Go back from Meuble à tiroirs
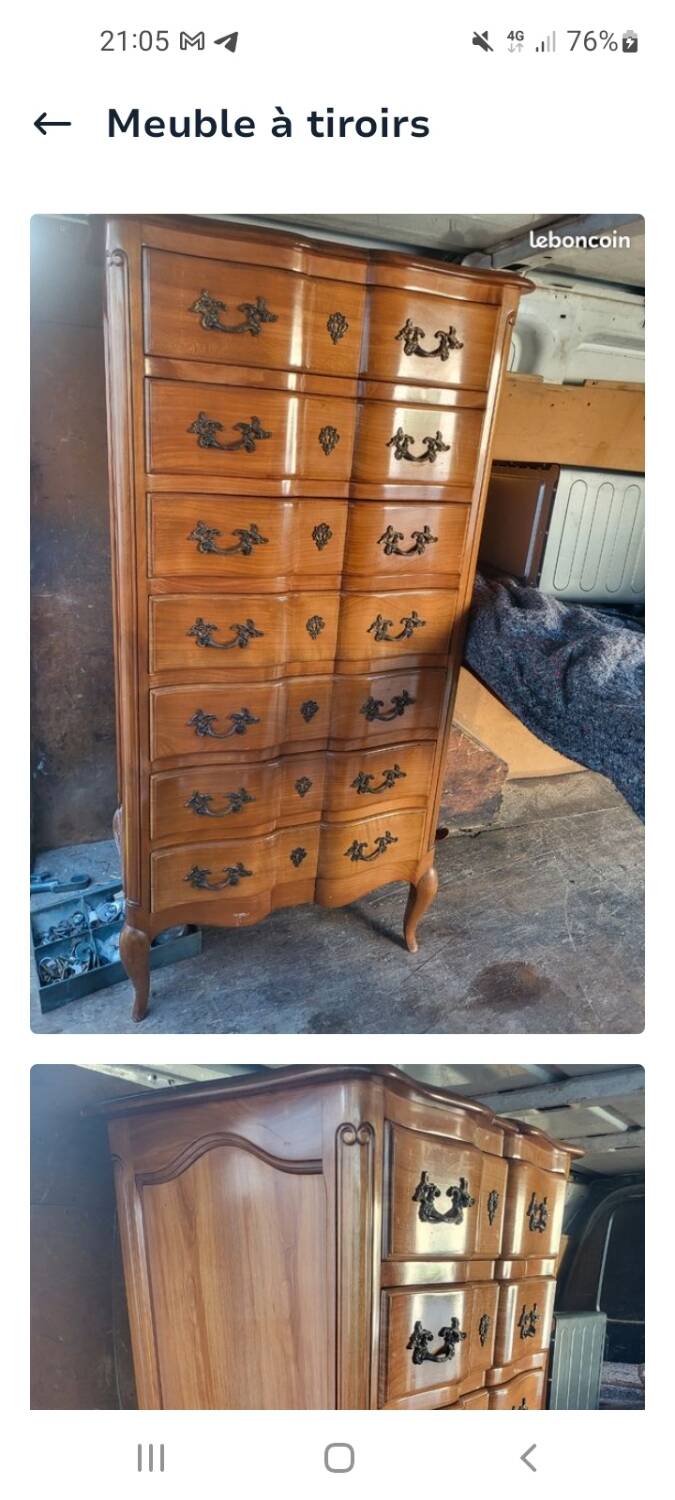675x1500 pixels. tap(52, 124)
